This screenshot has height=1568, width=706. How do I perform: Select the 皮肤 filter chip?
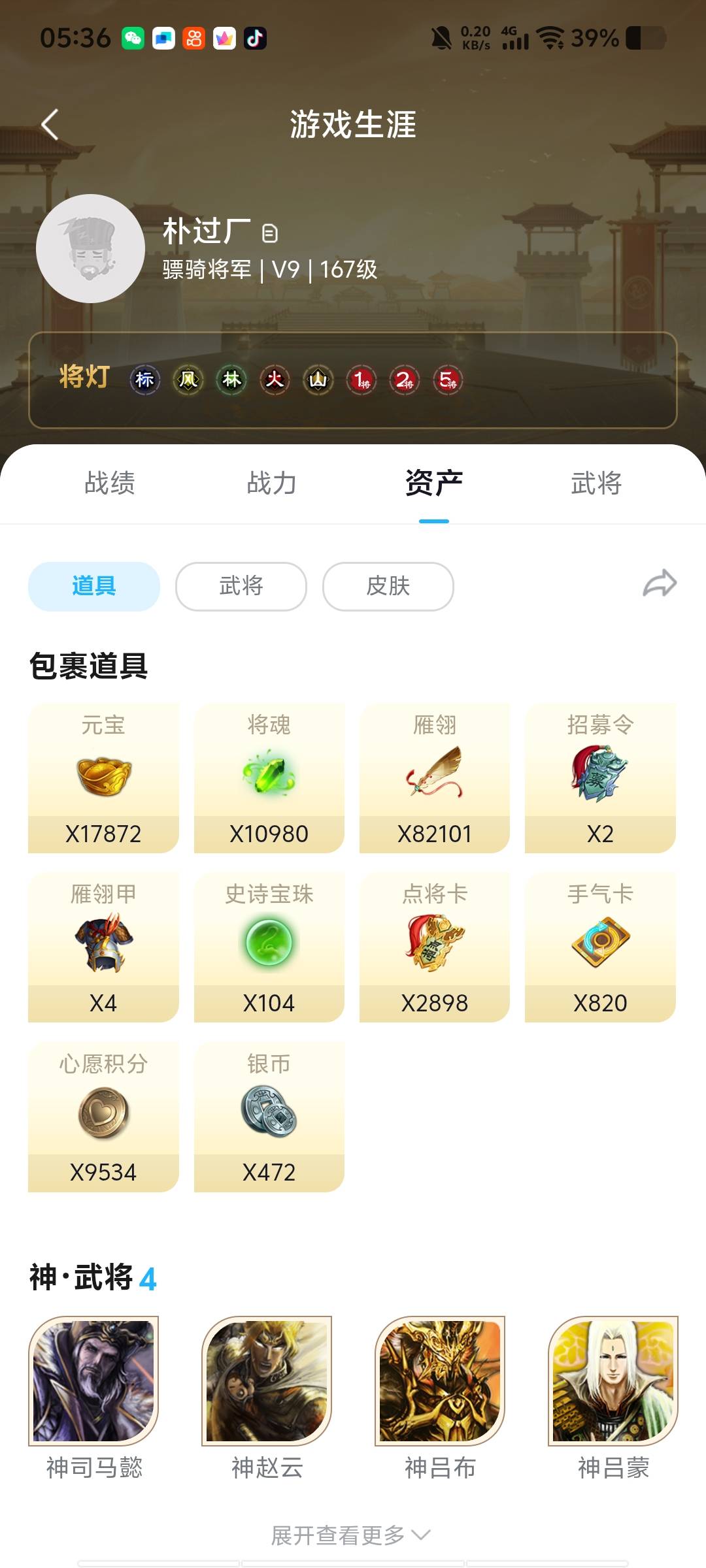pos(388,586)
